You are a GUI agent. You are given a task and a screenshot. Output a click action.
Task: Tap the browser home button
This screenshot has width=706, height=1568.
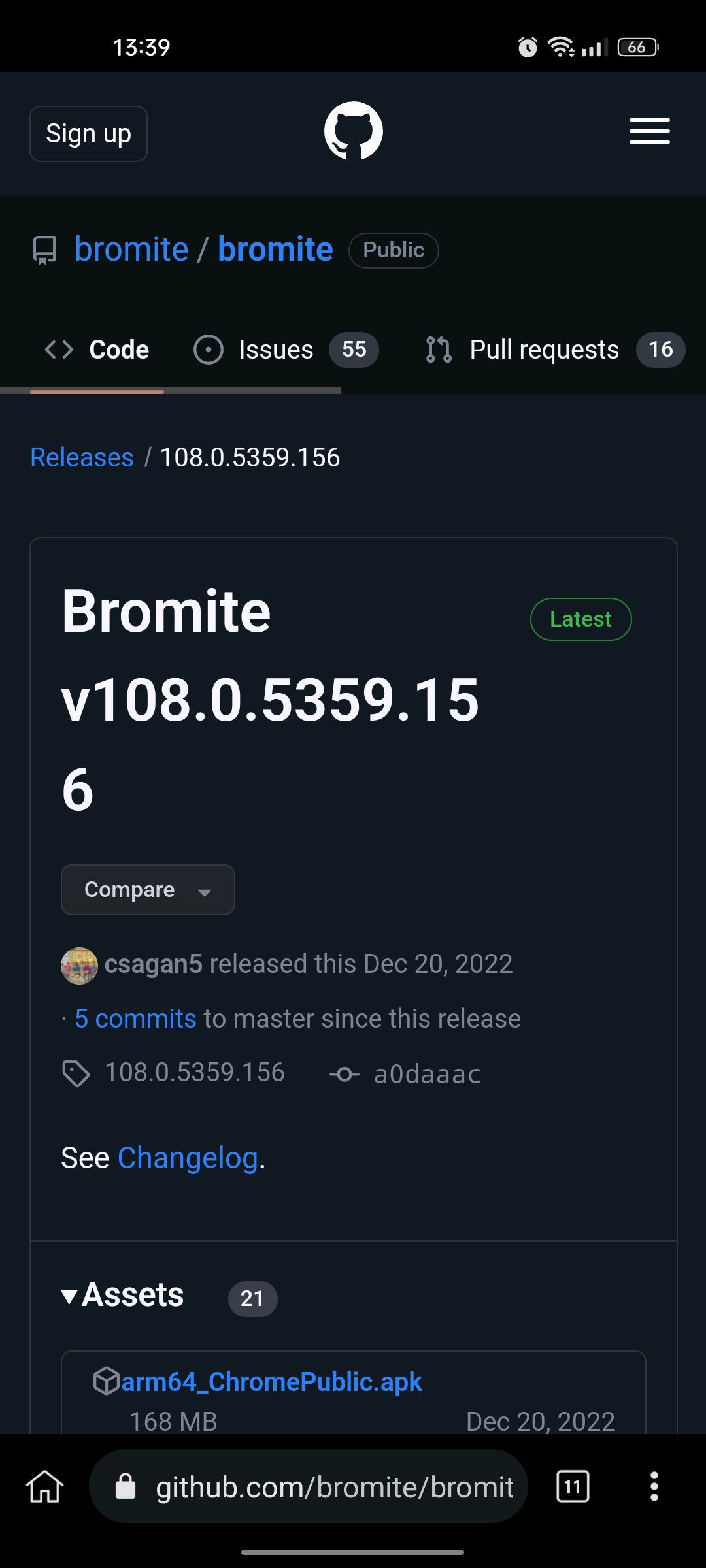pos(44,1486)
